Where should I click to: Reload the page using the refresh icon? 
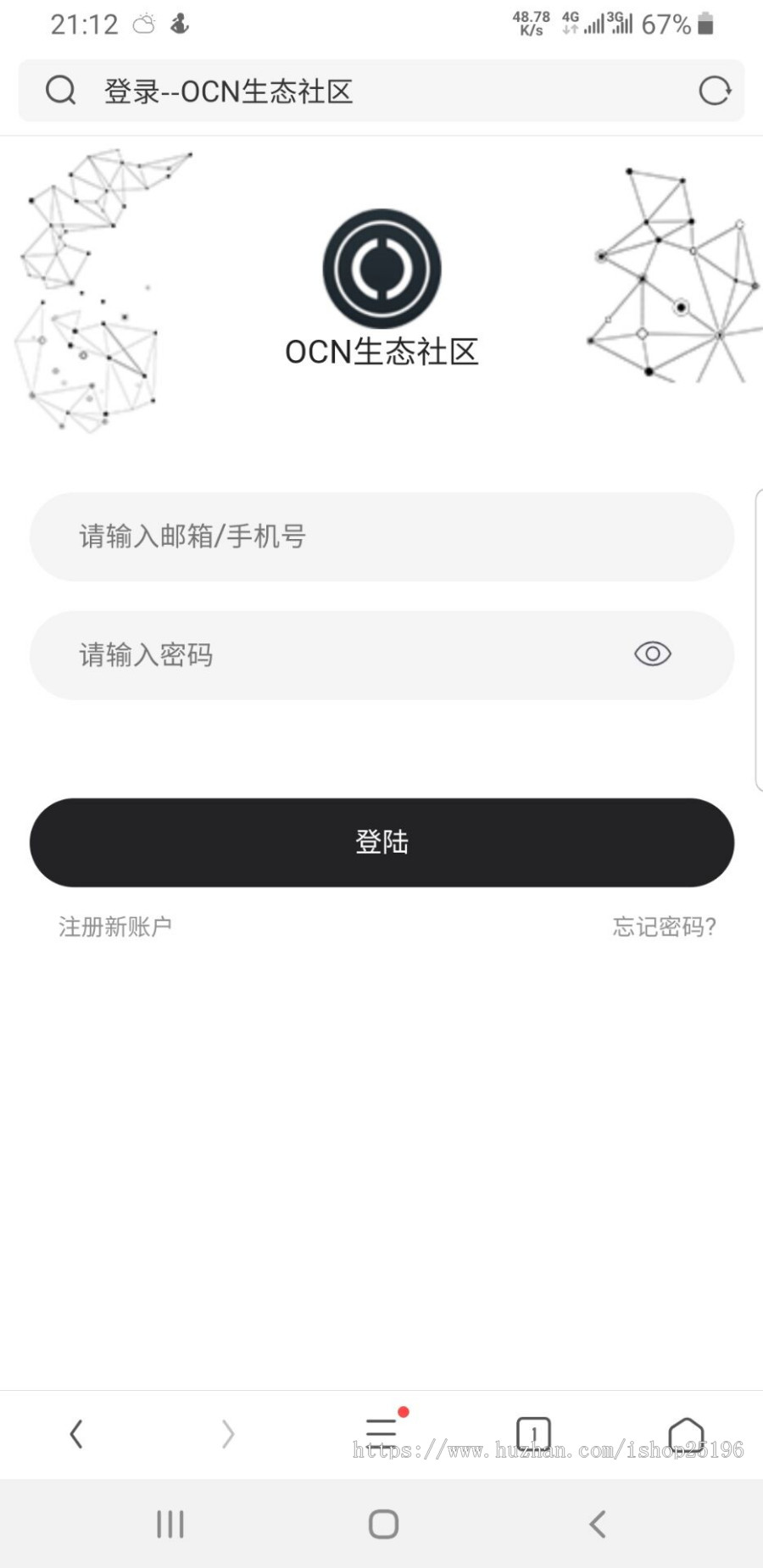click(715, 91)
